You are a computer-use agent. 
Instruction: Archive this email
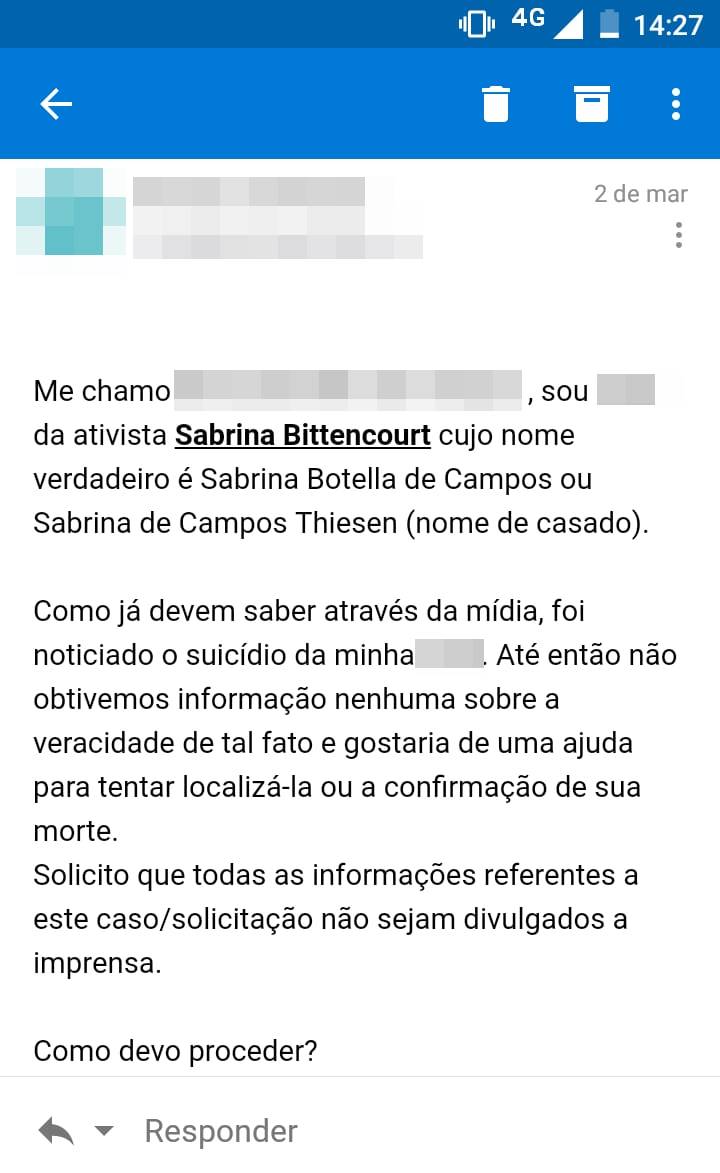tap(592, 104)
